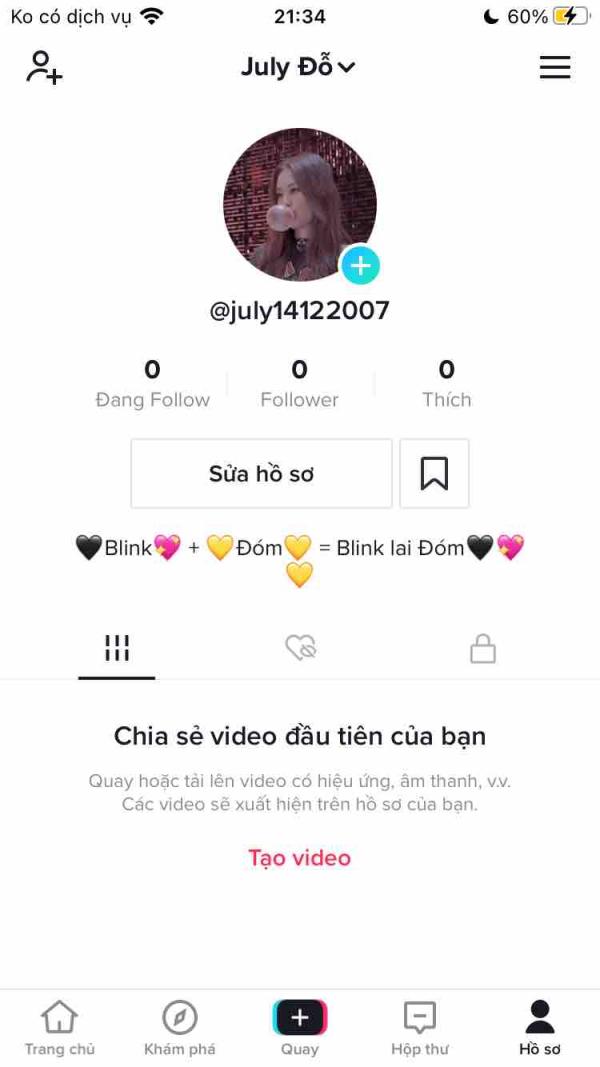Image resolution: width=600 pixels, height=1067 pixels.
Task: Open the Hộp thư inbox tab
Action: (x=420, y=1028)
